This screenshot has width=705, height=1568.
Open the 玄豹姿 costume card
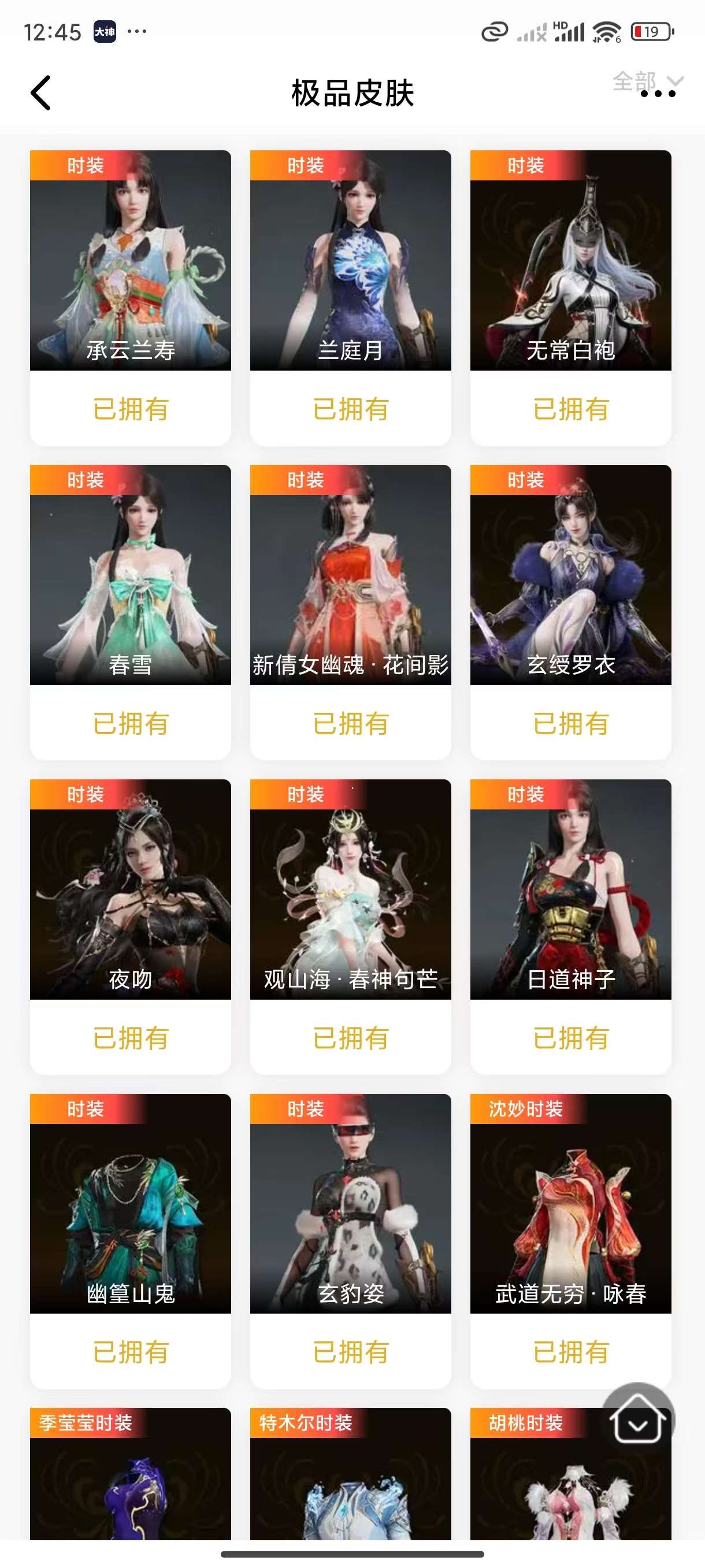coord(350,1203)
